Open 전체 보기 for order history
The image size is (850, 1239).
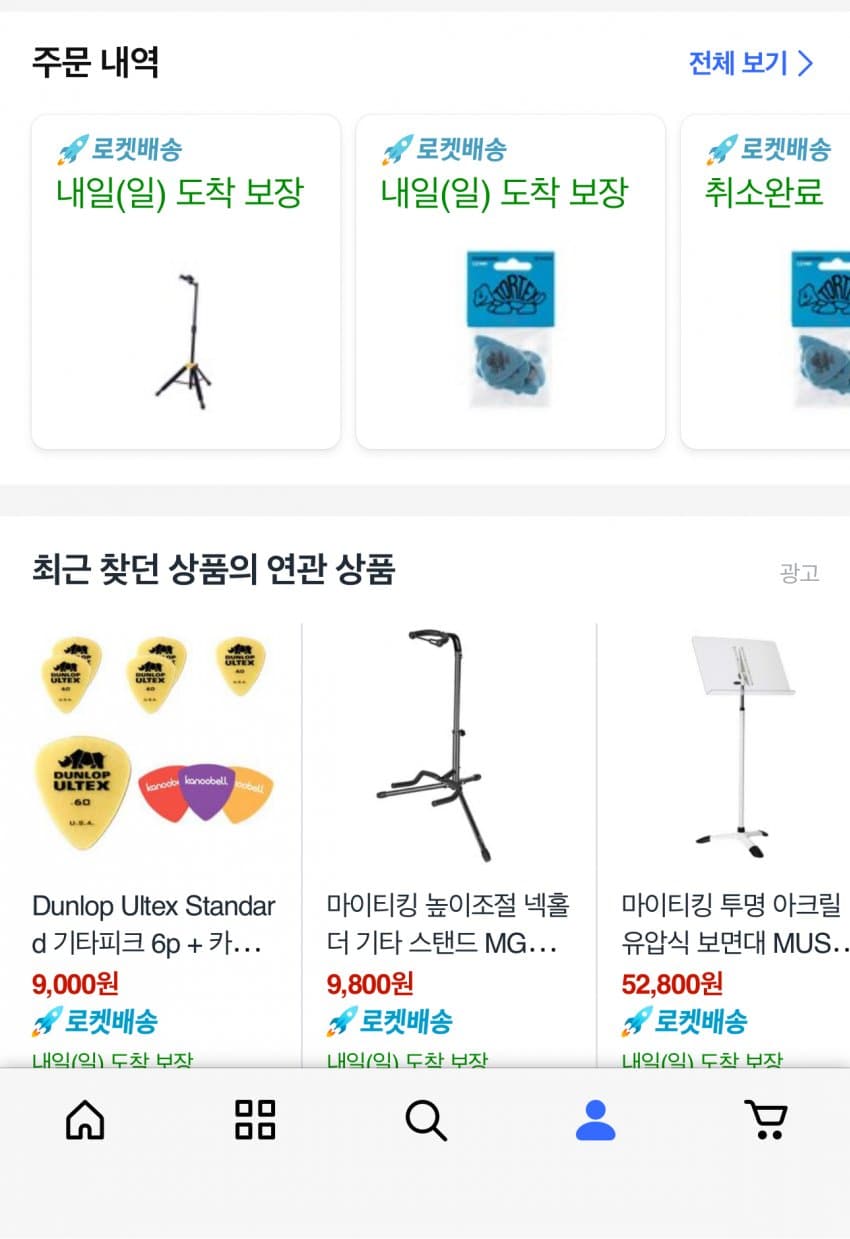click(x=751, y=64)
